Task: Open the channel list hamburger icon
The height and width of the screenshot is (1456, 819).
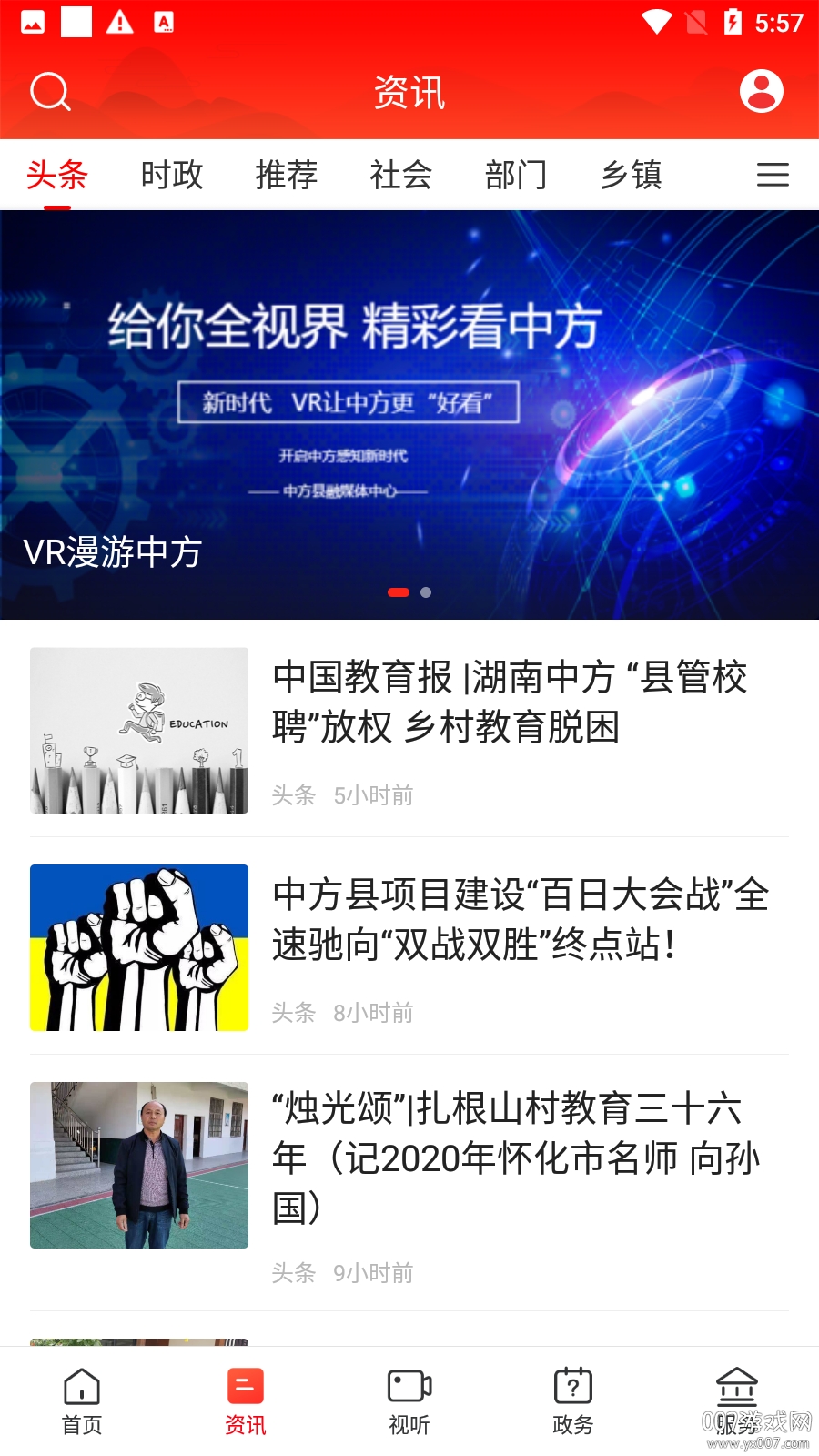Action: click(x=773, y=175)
